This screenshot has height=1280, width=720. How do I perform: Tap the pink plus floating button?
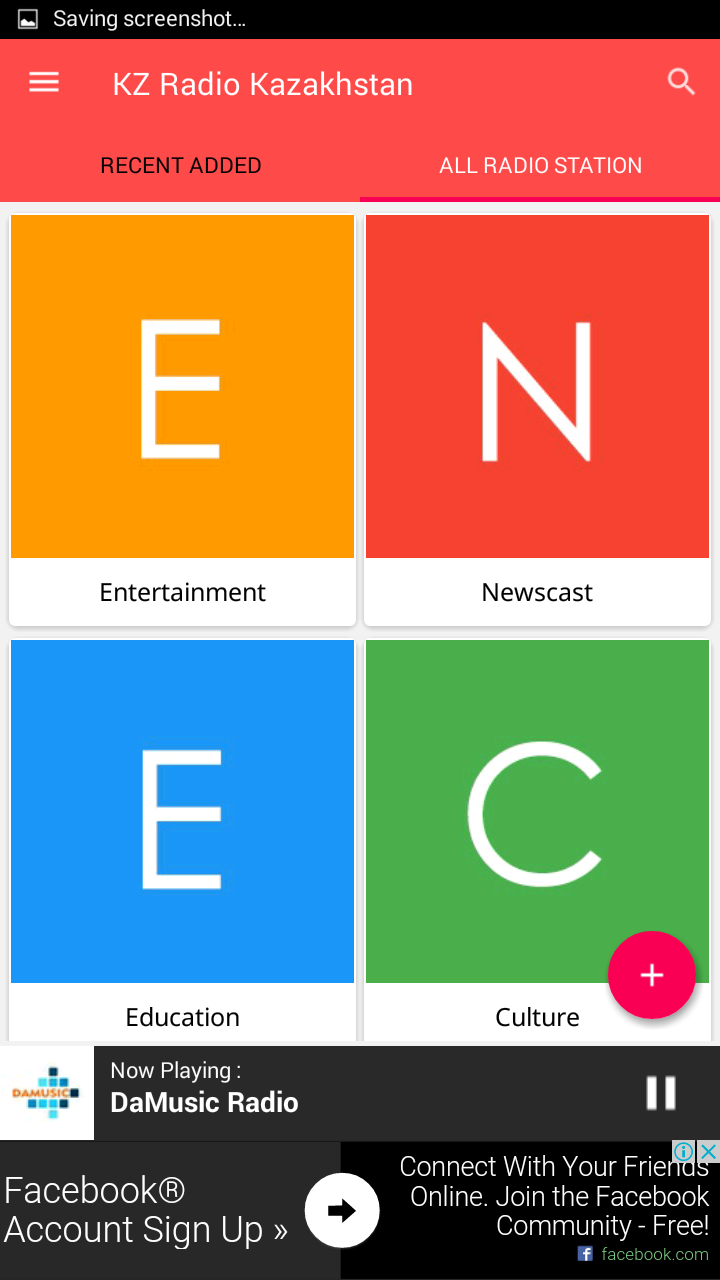tap(651, 975)
